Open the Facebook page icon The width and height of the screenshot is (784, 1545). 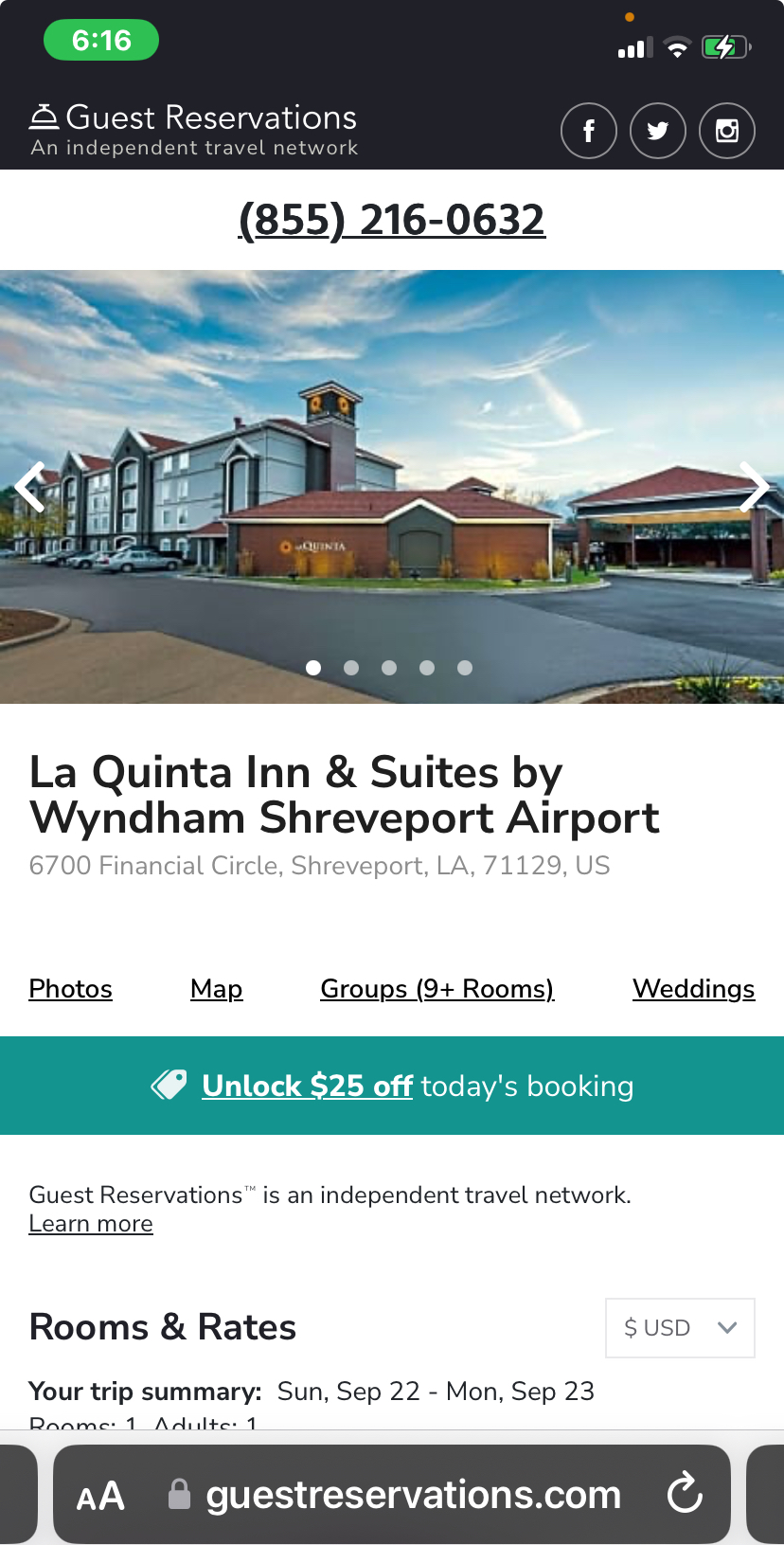(x=588, y=131)
